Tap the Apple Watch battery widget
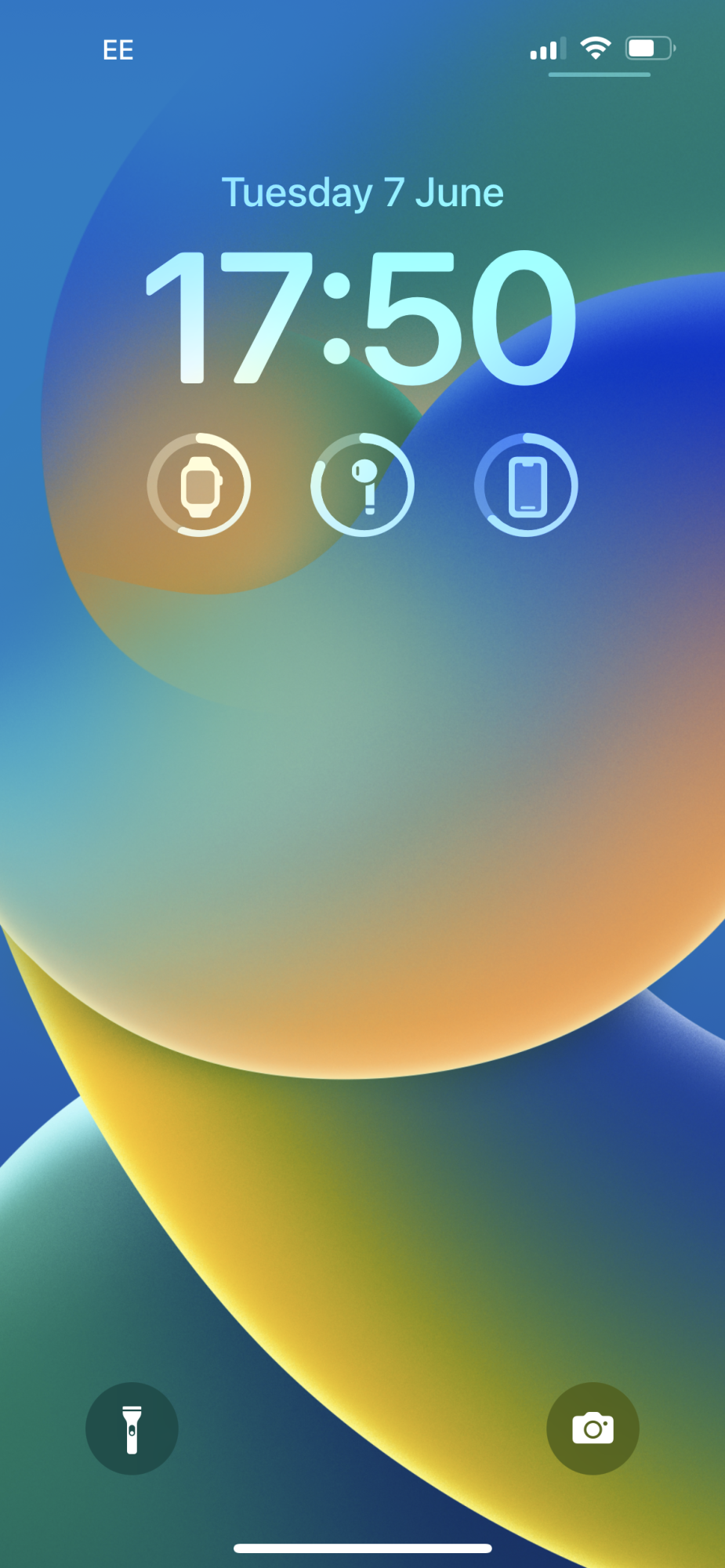 (x=199, y=485)
